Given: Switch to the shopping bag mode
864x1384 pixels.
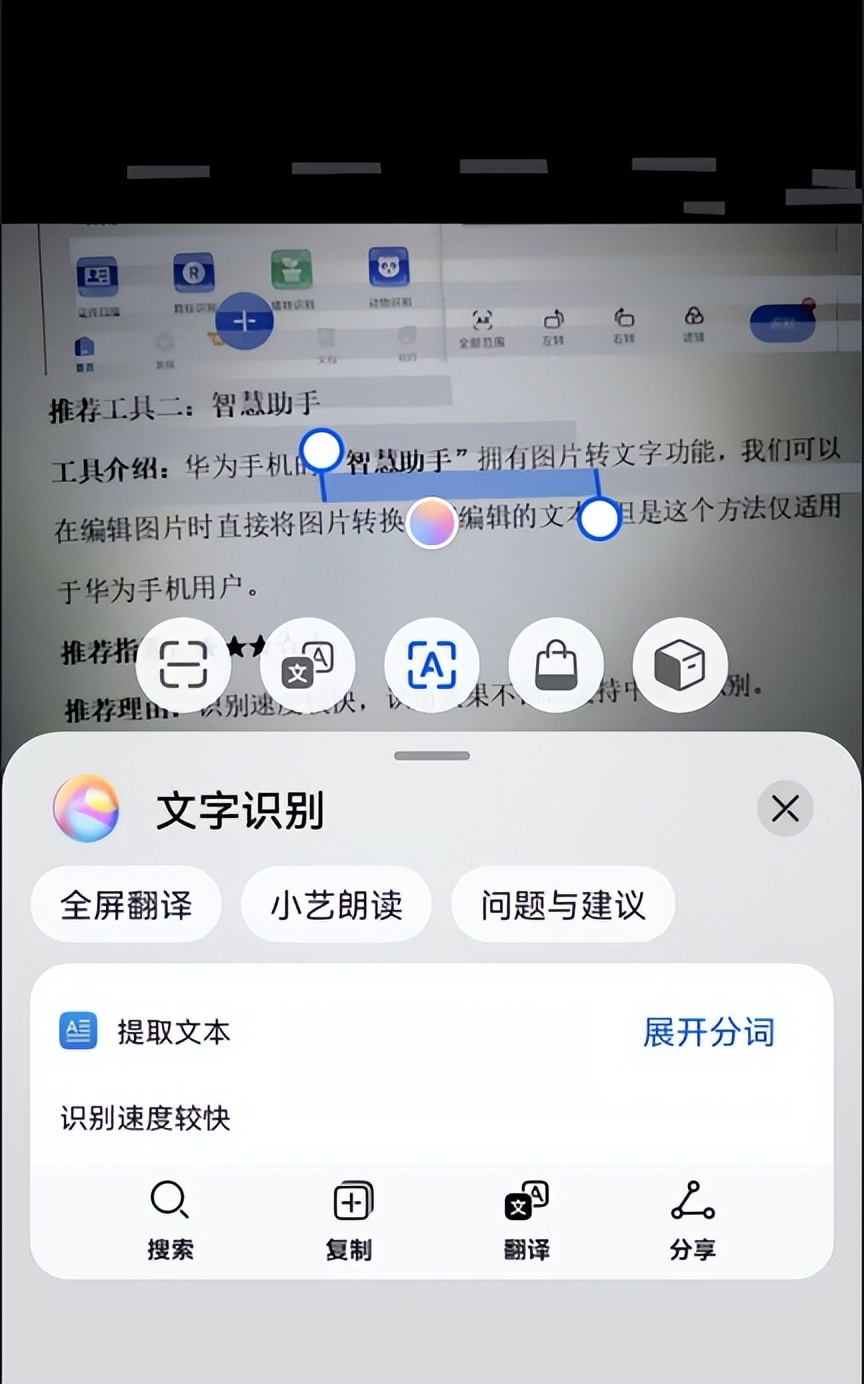Looking at the screenshot, I should [556, 664].
